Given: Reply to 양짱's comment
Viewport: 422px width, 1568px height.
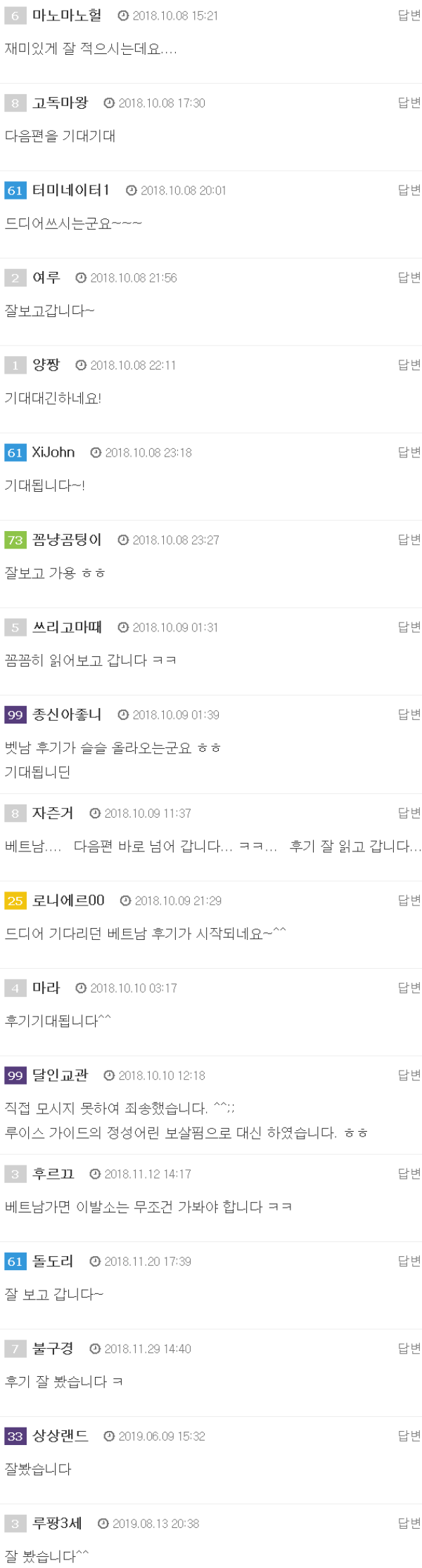Looking at the screenshot, I should click(409, 365).
